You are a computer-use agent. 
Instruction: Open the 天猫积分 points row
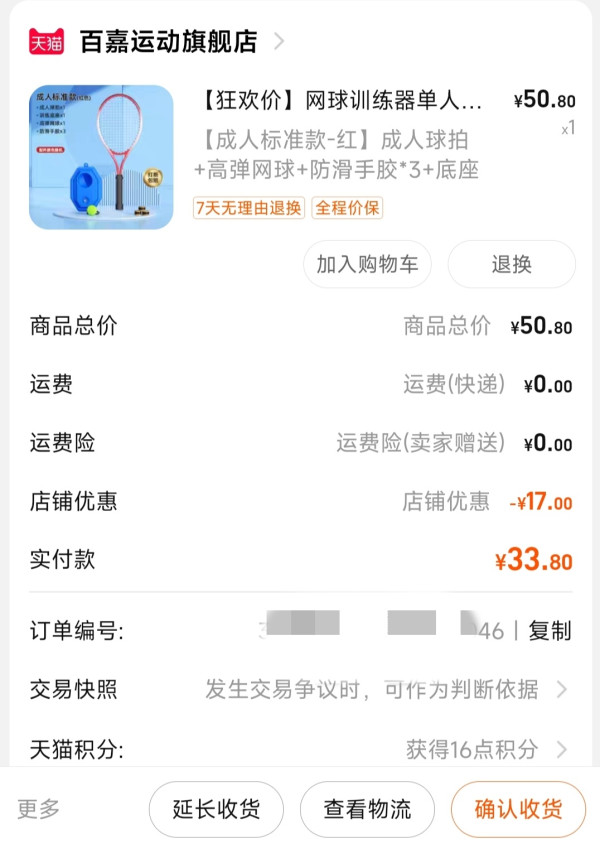(x=300, y=748)
